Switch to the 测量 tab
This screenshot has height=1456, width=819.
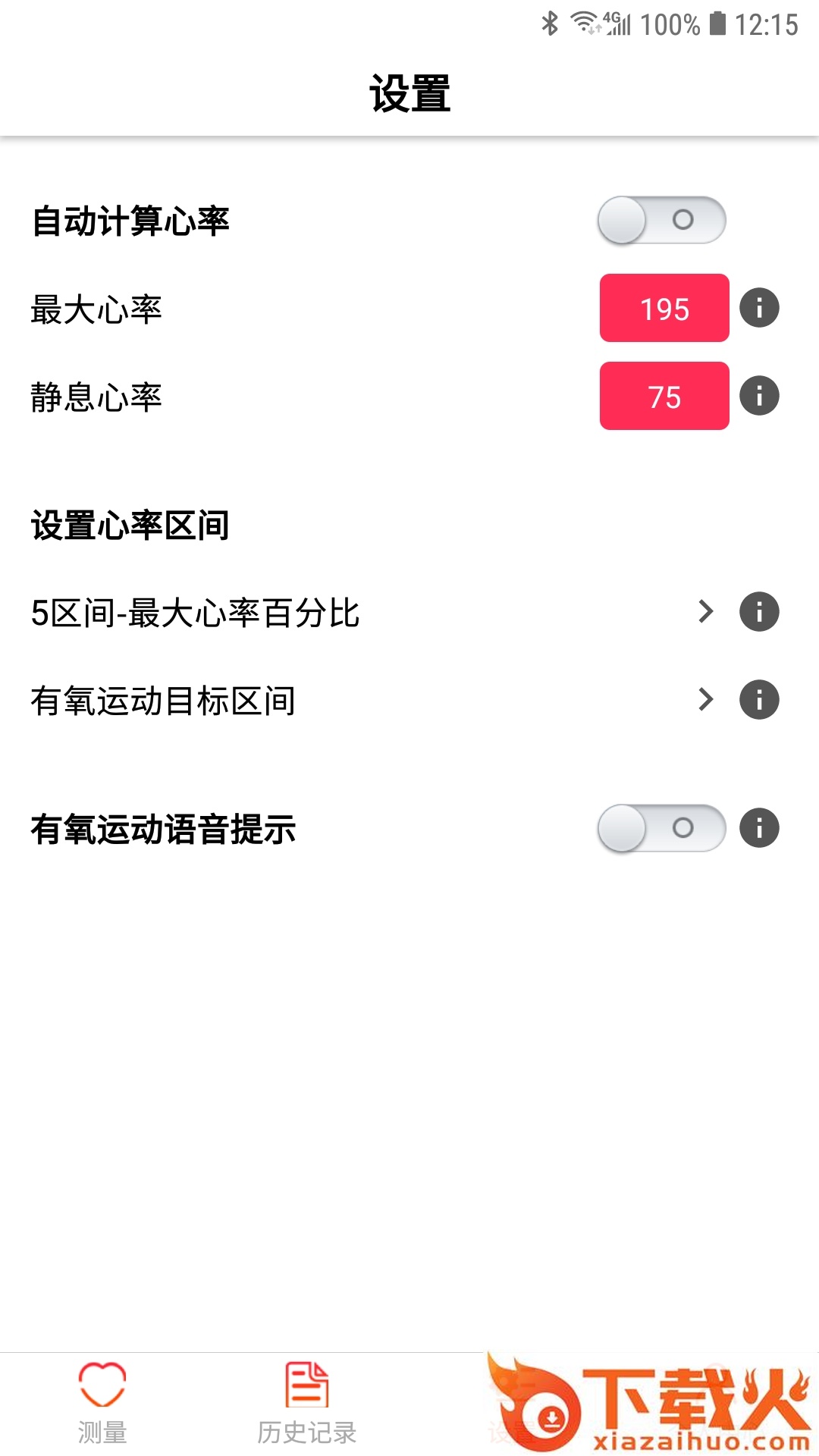tap(102, 1403)
